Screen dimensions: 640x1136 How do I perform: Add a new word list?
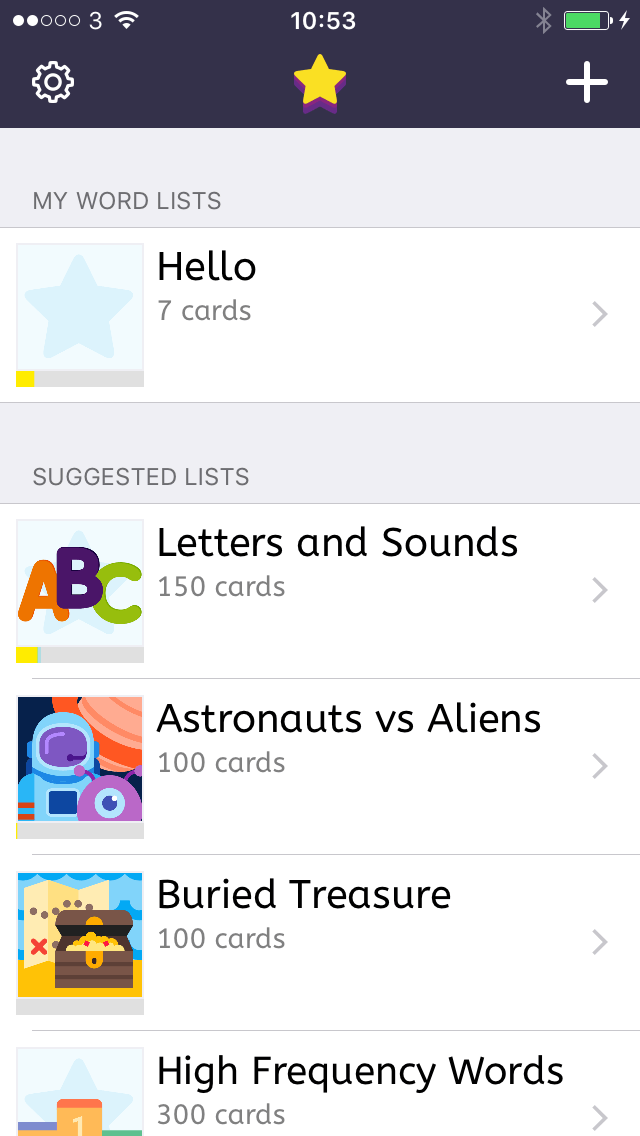(587, 82)
